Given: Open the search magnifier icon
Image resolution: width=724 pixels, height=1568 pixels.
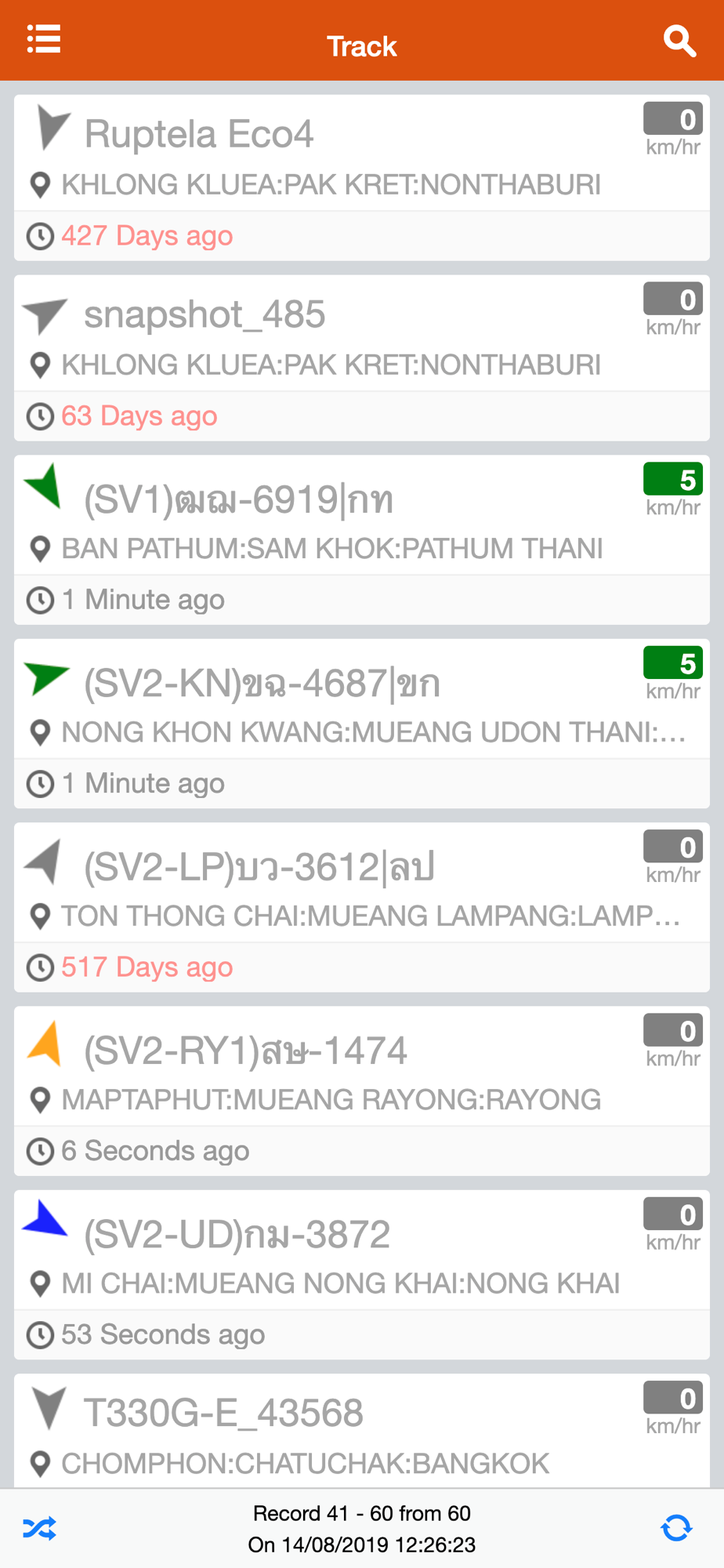Looking at the screenshot, I should pos(679,41).
